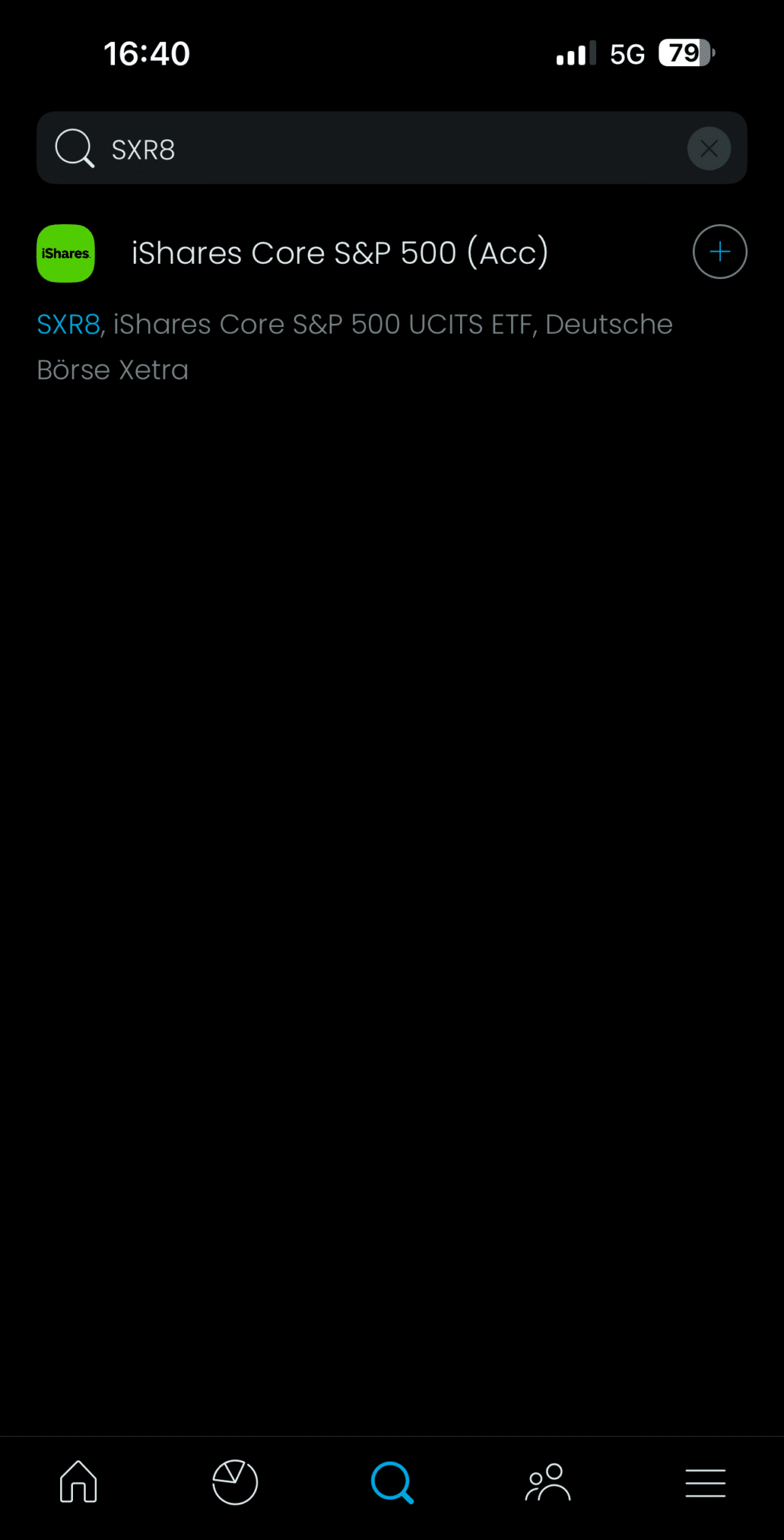Clear the search text
This screenshot has width=784, height=1540.
pyautogui.click(x=708, y=149)
